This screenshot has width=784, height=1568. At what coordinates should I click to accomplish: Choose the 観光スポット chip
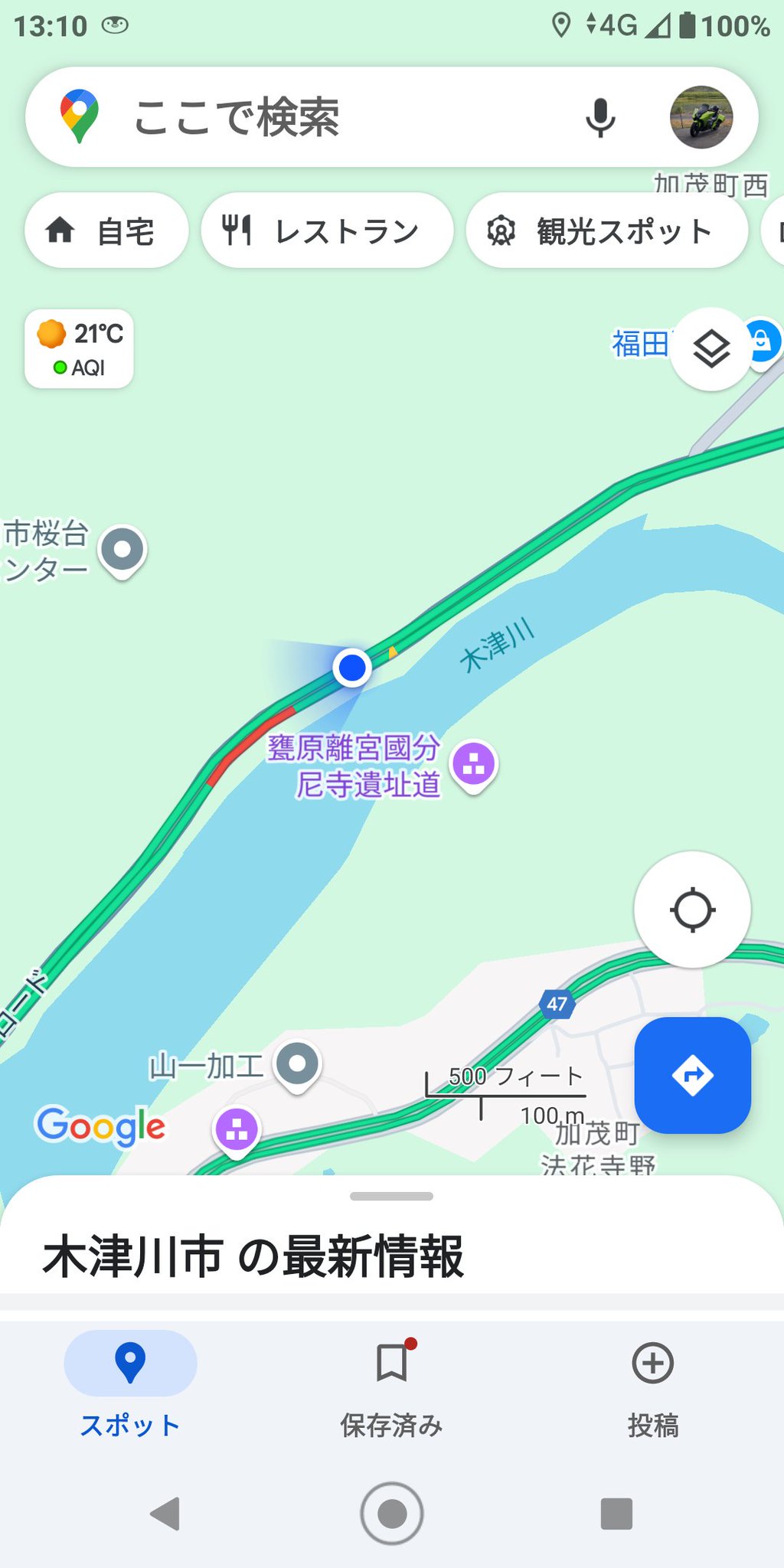[606, 230]
